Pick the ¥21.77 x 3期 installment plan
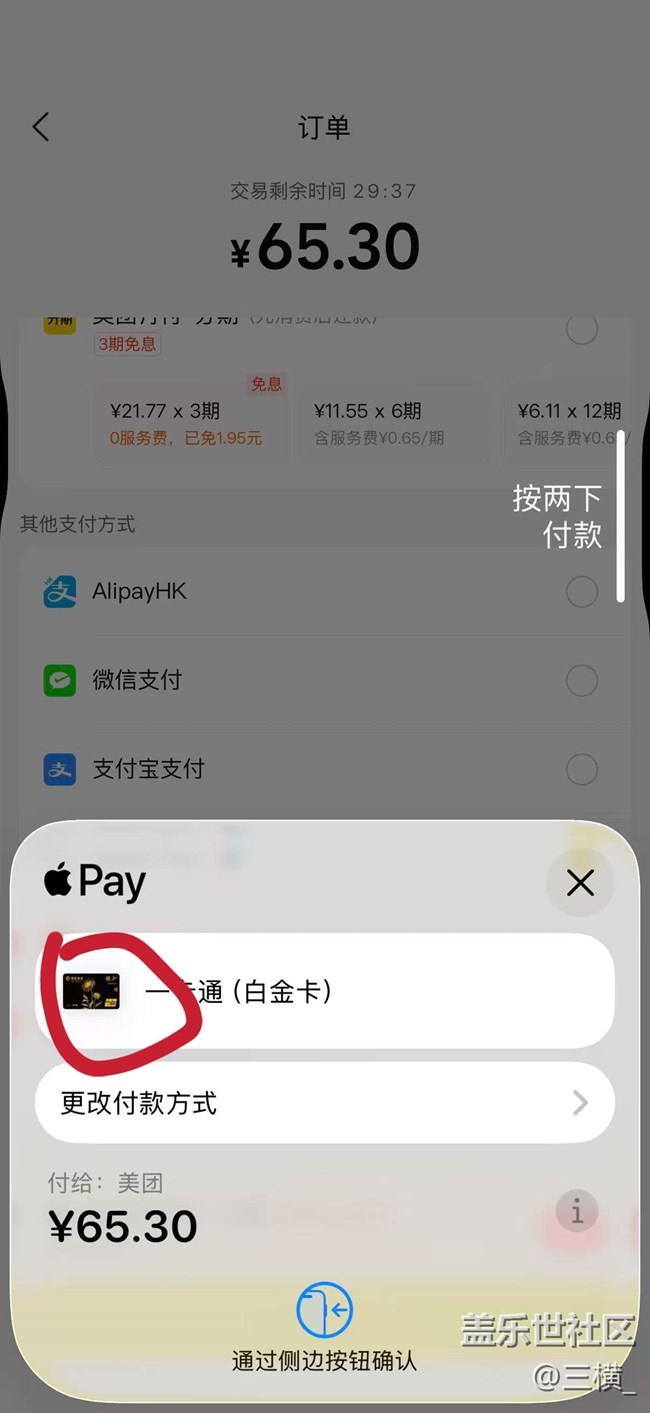The image size is (650, 1413). point(190,424)
